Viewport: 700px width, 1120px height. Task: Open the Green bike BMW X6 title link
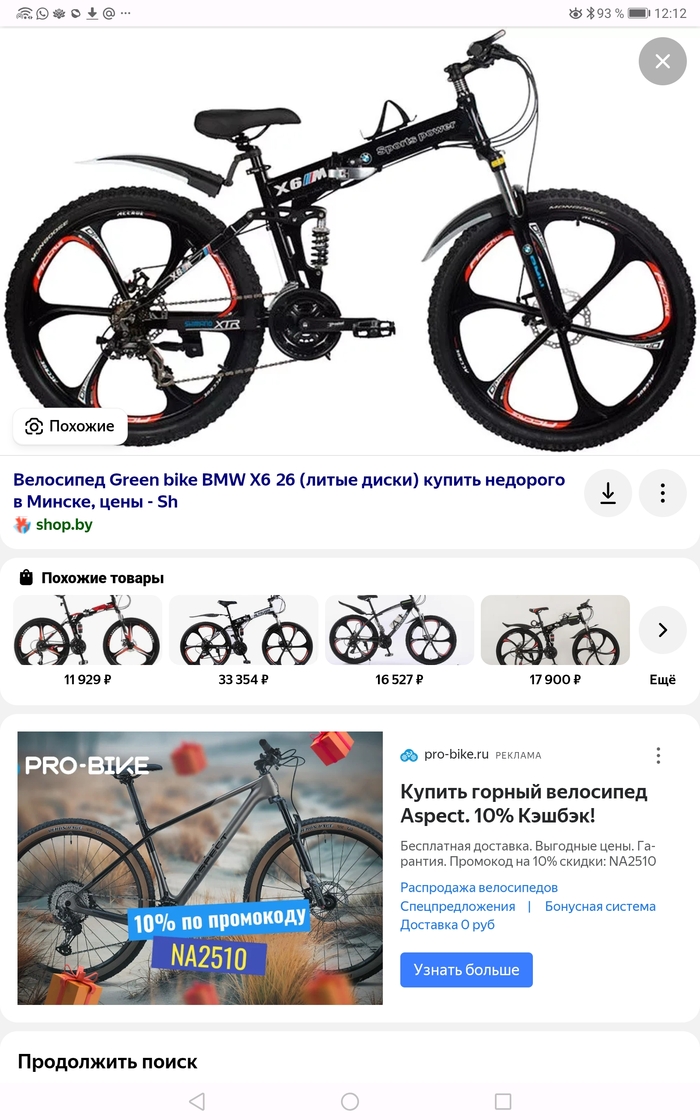[288, 490]
